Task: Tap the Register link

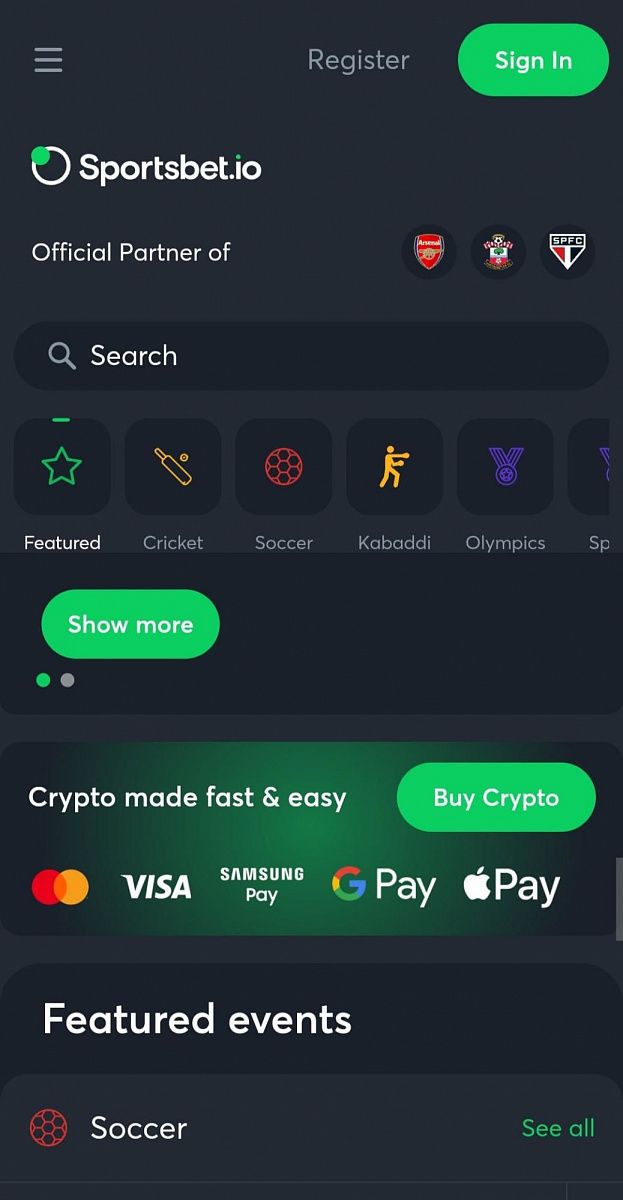Action: point(358,60)
